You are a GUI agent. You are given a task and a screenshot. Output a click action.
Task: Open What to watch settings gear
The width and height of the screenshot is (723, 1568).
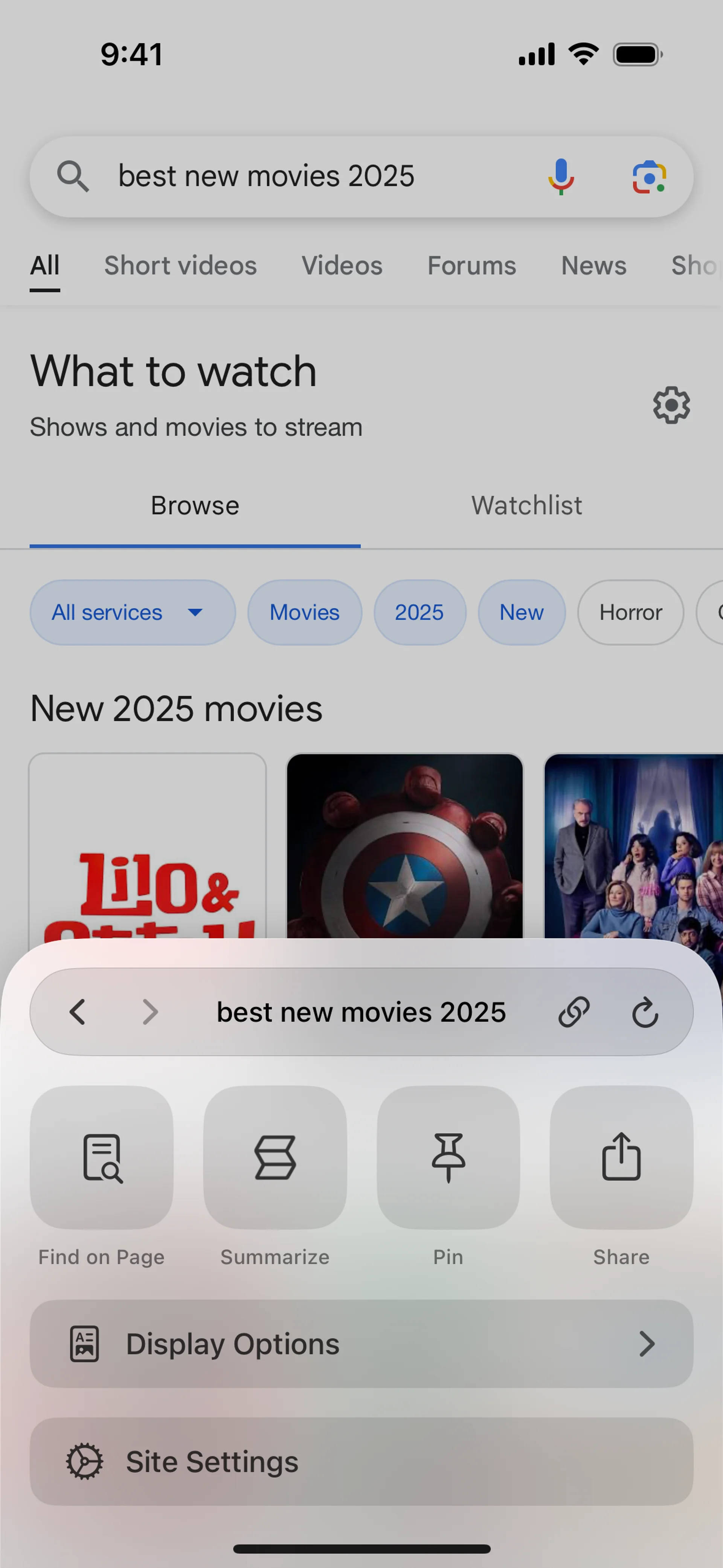point(671,405)
